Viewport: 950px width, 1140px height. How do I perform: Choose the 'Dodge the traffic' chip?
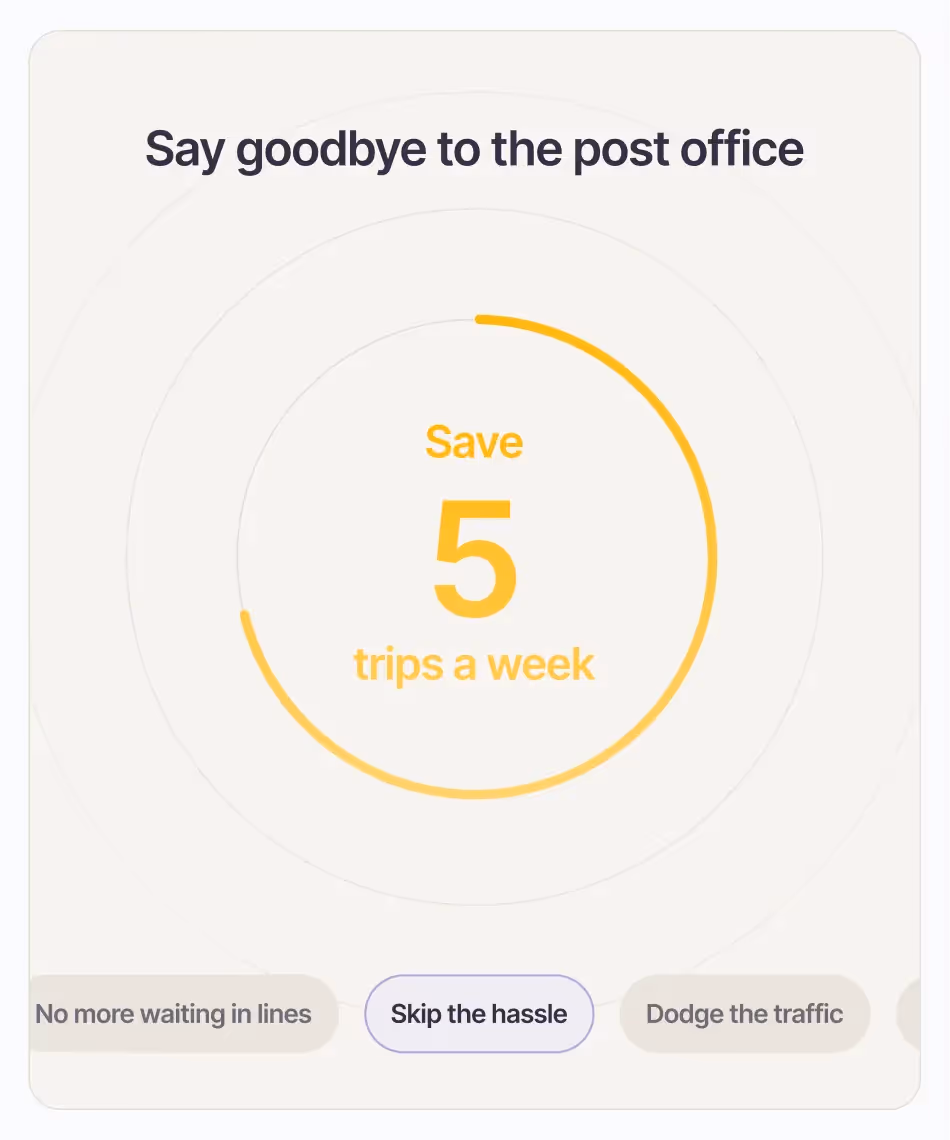point(744,1014)
